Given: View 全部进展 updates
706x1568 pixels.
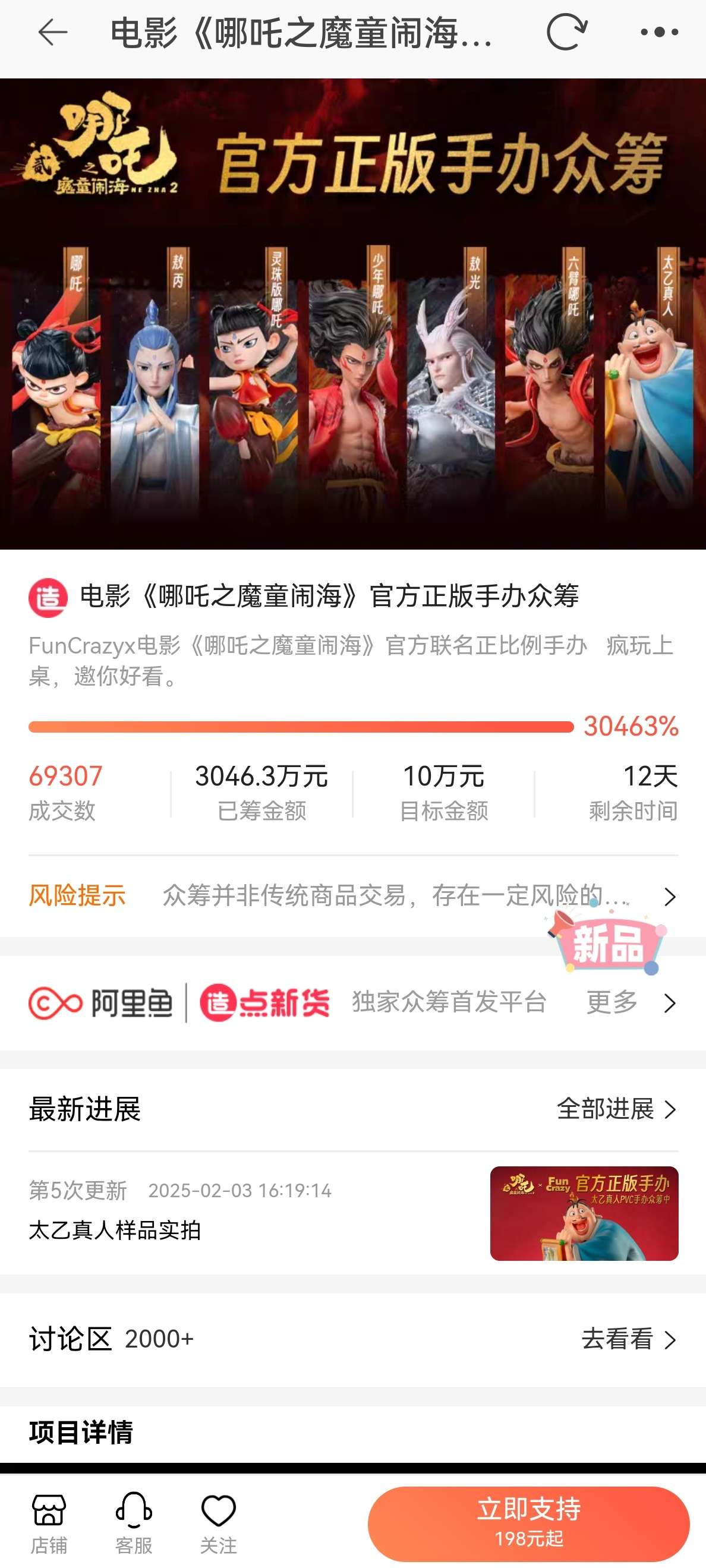Looking at the screenshot, I should (616, 1109).
